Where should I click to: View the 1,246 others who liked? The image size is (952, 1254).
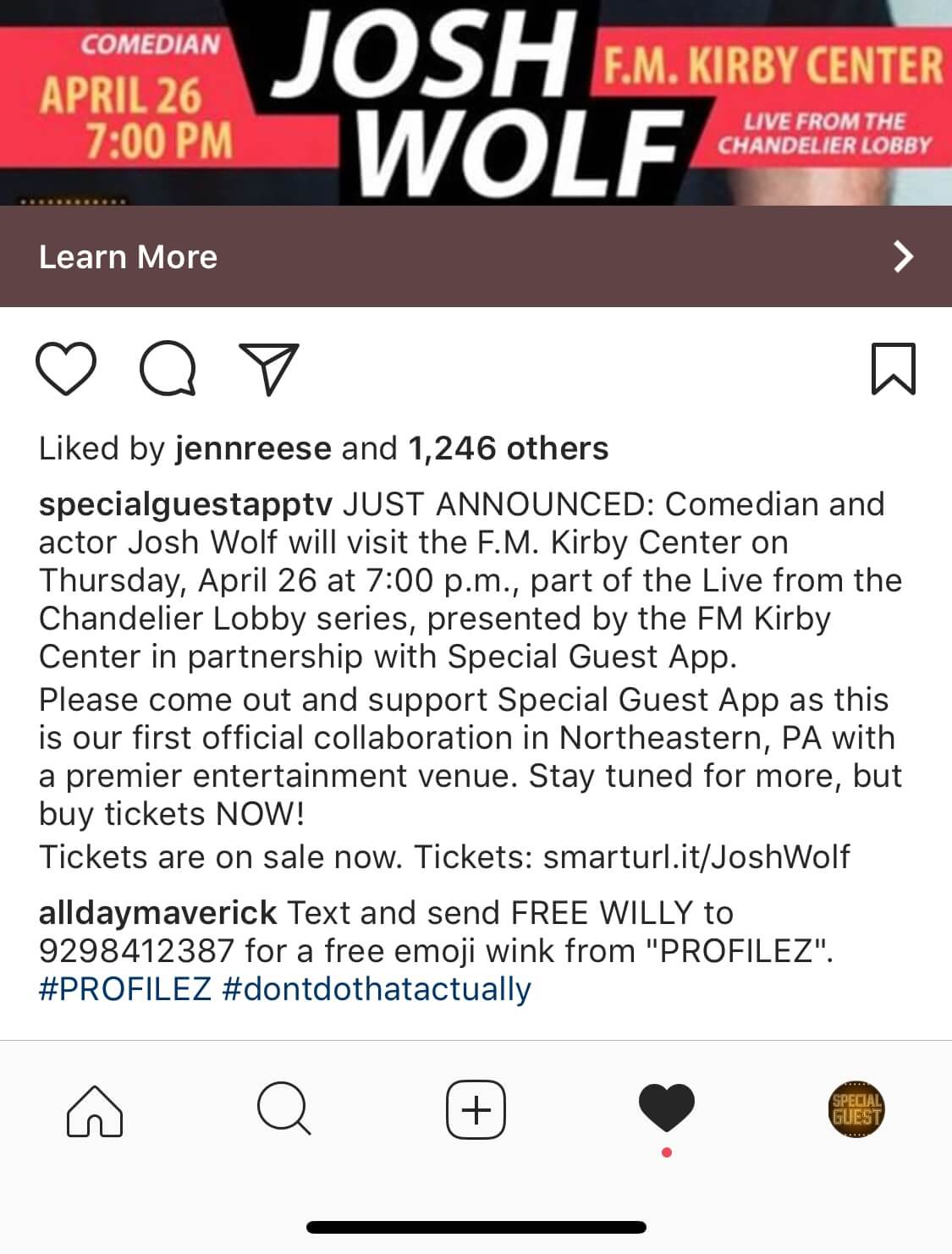508,448
